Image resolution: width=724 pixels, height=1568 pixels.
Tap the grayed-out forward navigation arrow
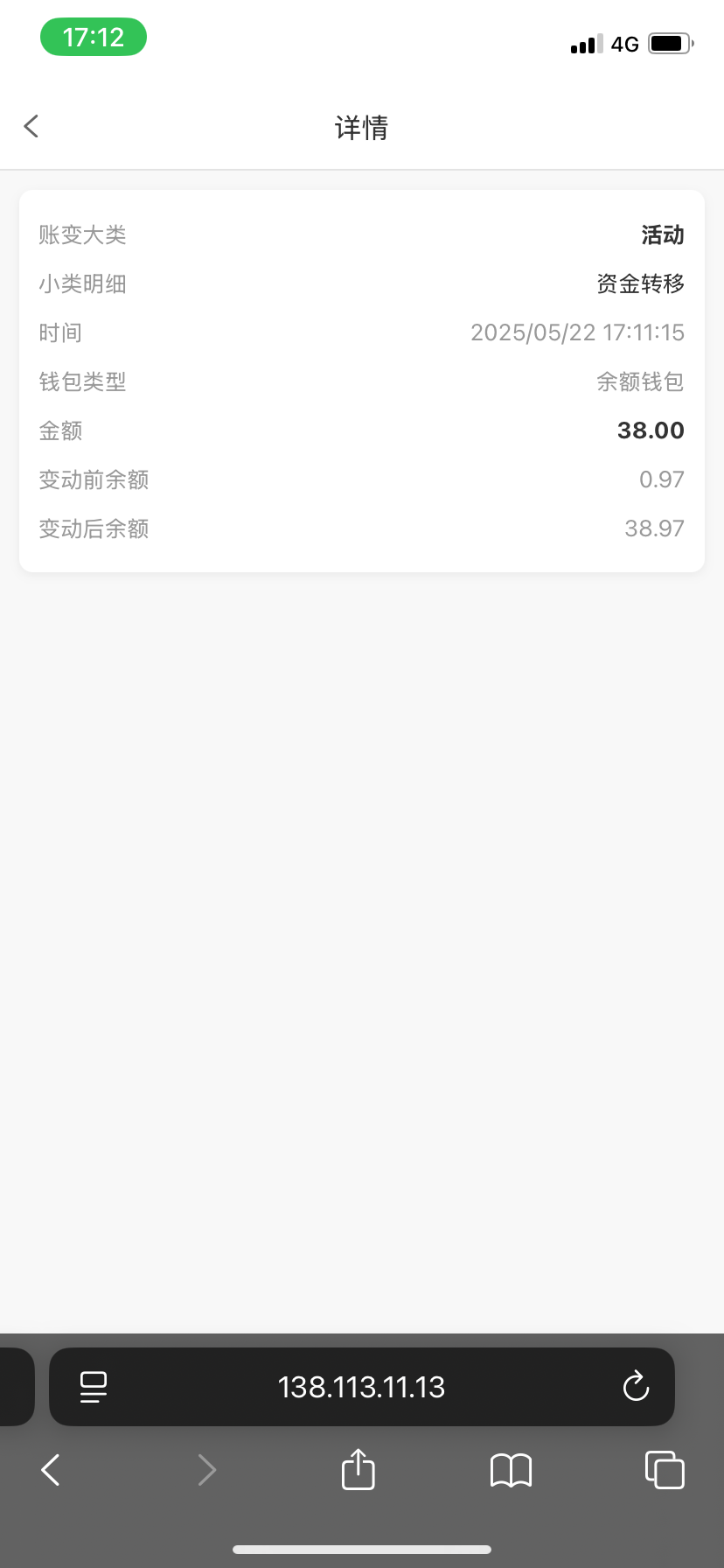(206, 1470)
